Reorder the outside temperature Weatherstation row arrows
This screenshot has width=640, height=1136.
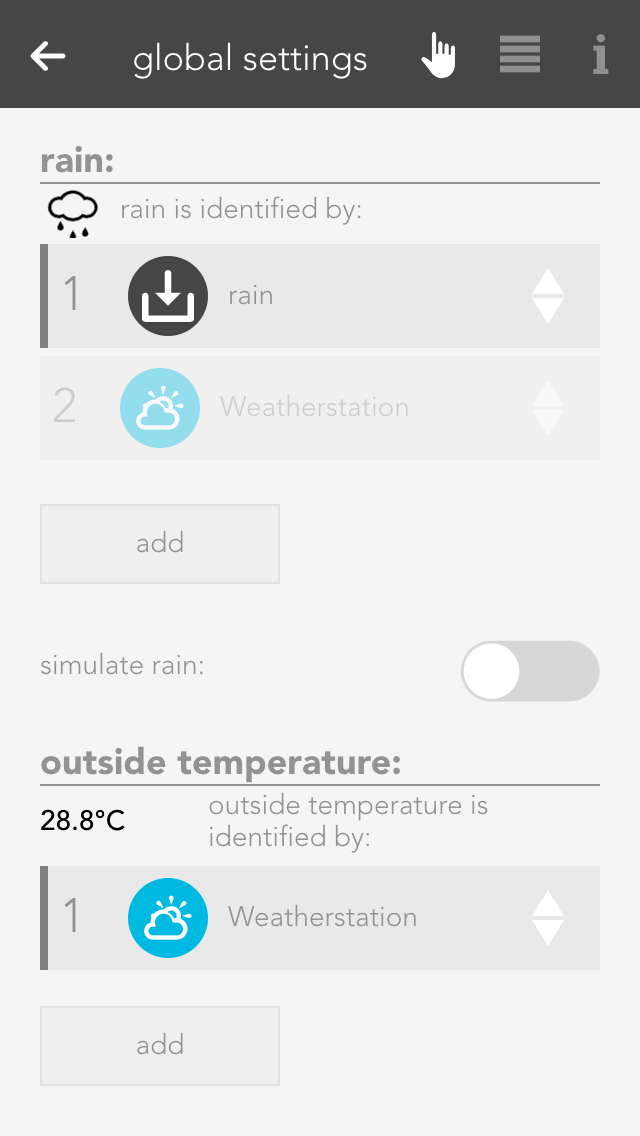click(547, 918)
